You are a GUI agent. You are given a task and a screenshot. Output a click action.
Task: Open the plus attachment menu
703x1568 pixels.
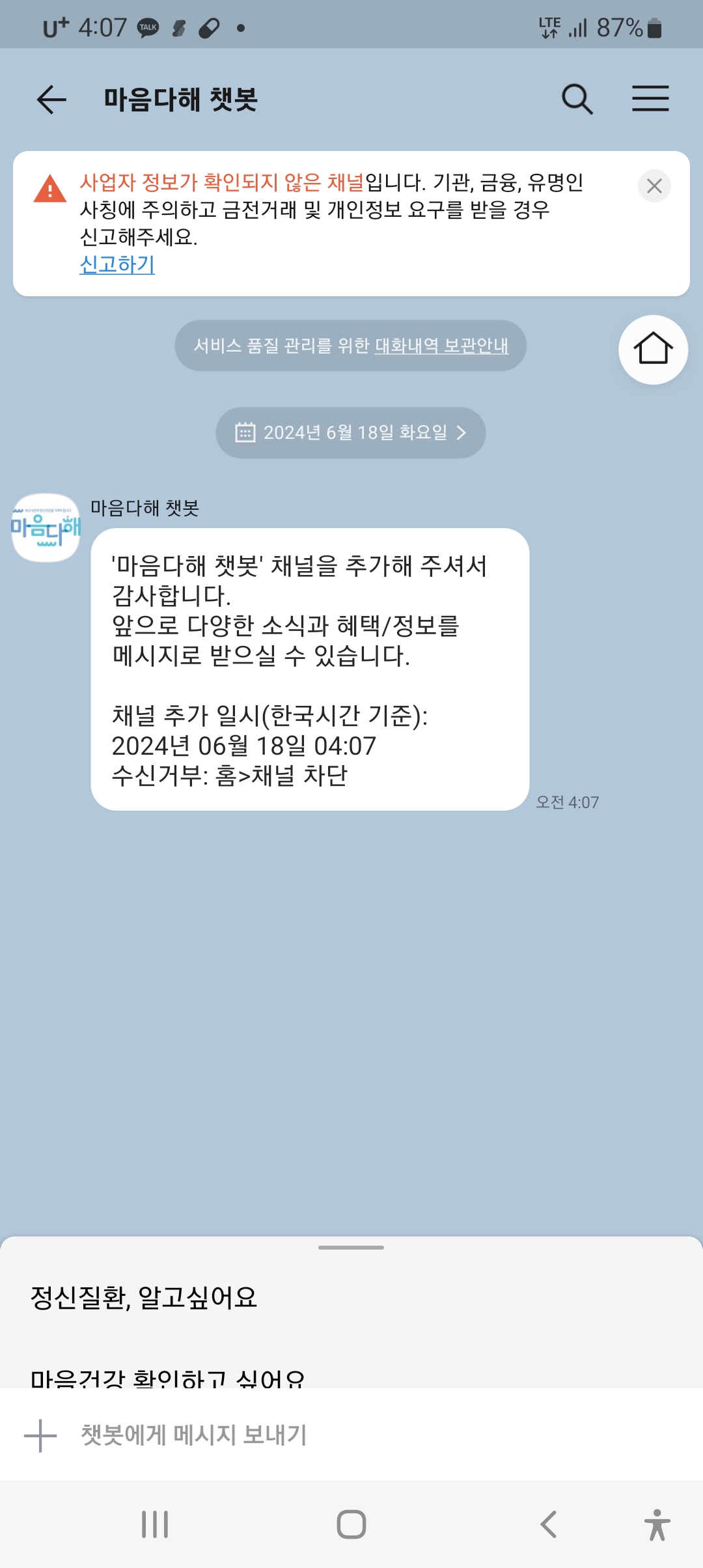pyautogui.click(x=40, y=1435)
